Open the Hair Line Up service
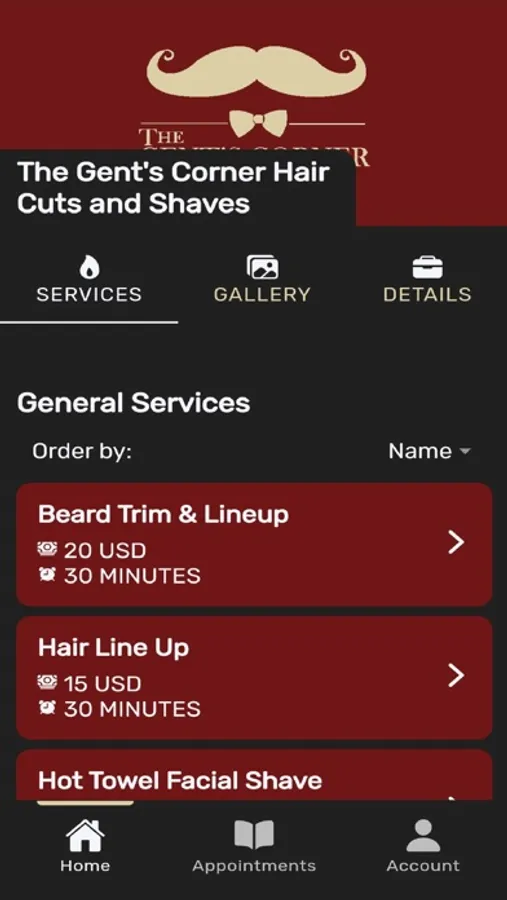The image size is (507, 900). pyautogui.click(x=254, y=678)
